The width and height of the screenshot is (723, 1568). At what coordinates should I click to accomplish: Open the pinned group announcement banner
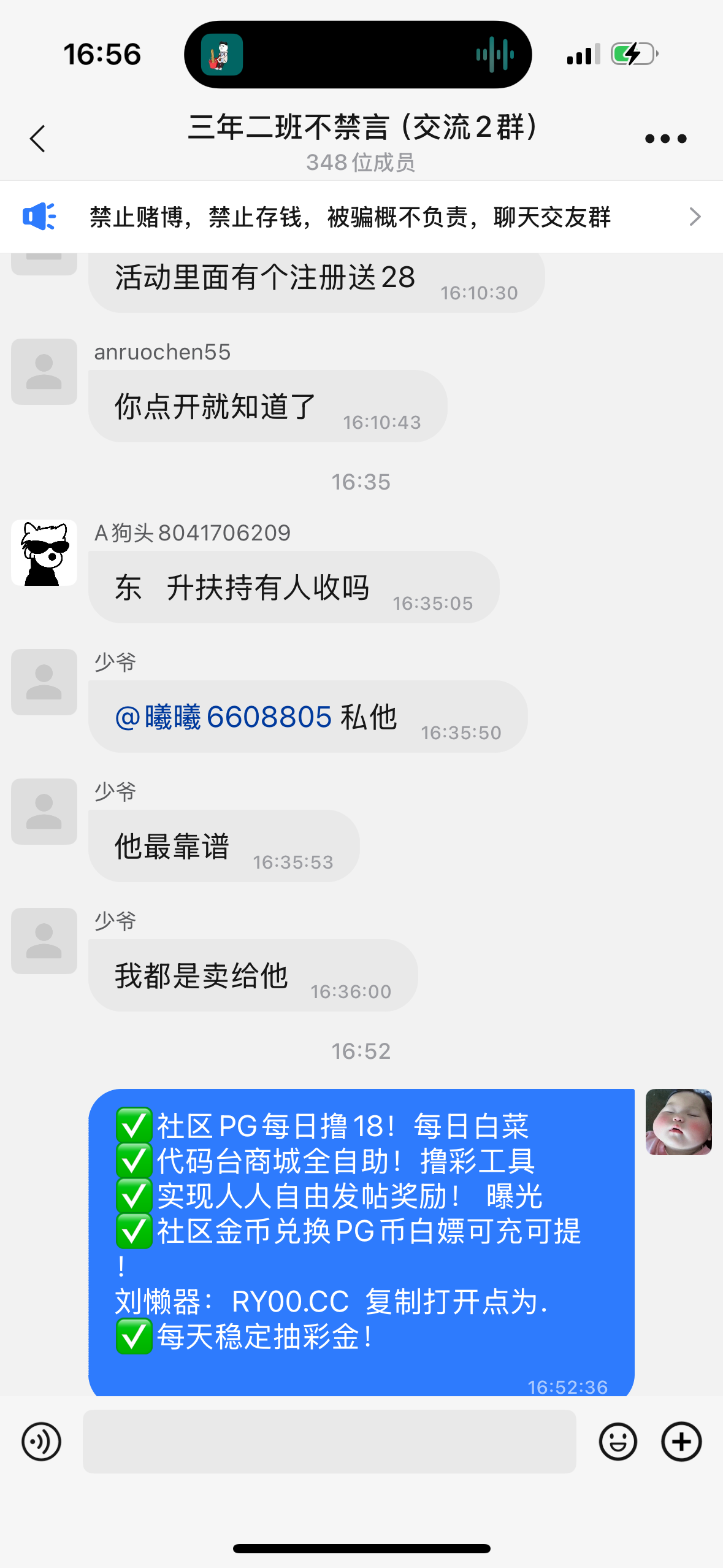(361, 217)
